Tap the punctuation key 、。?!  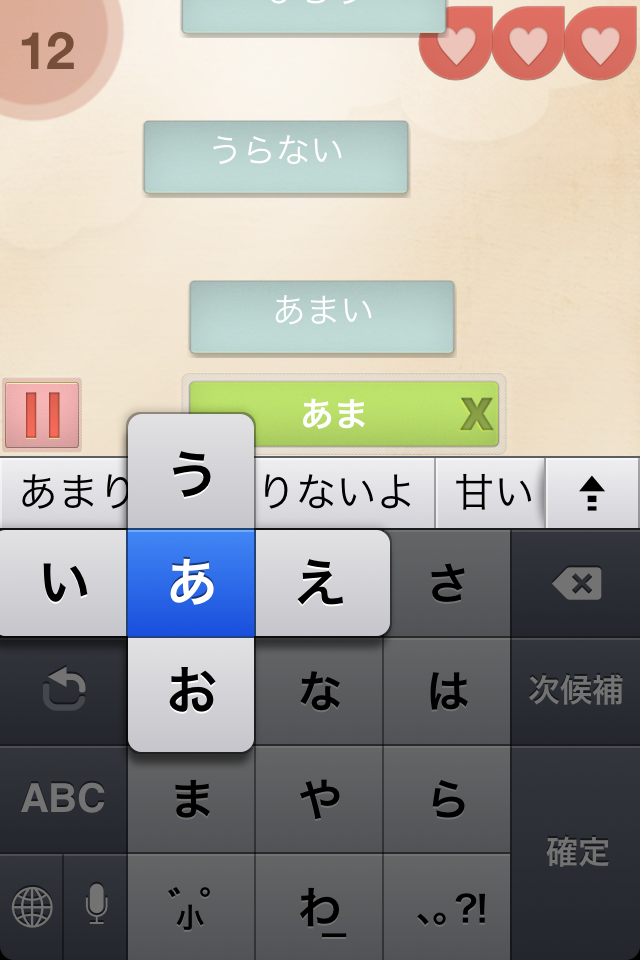point(448,908)
